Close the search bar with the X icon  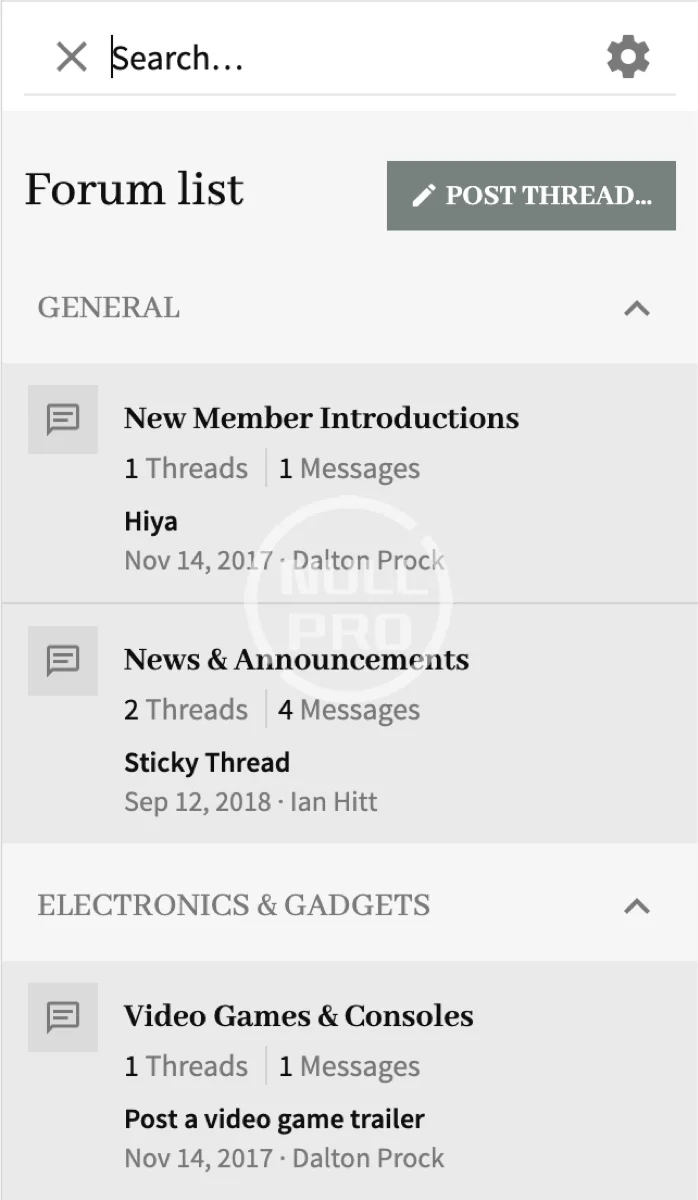[x=72, y=57]
